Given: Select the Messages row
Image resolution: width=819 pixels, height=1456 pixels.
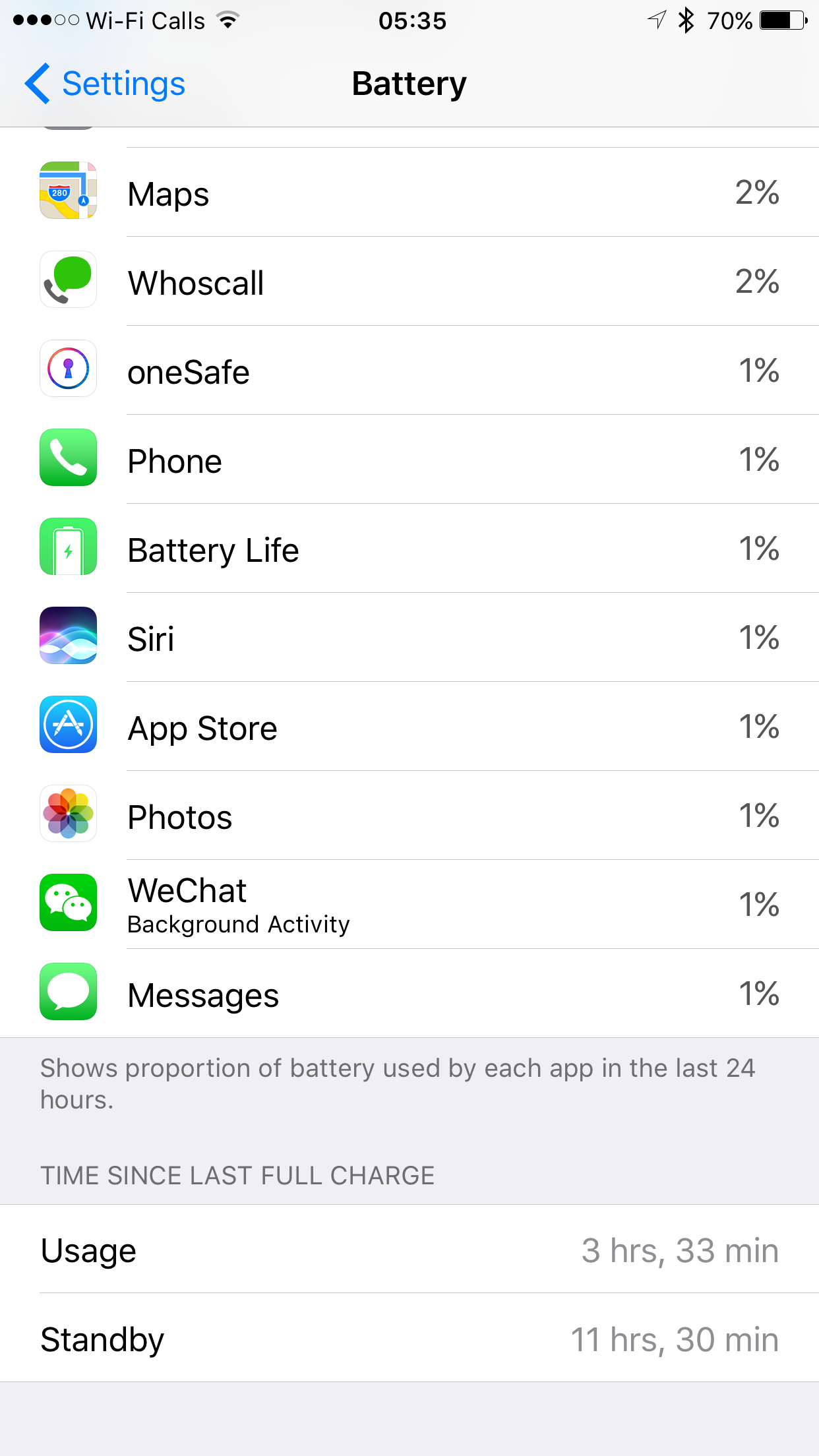Looking at the screenshot, I should (x=409, y=994).
